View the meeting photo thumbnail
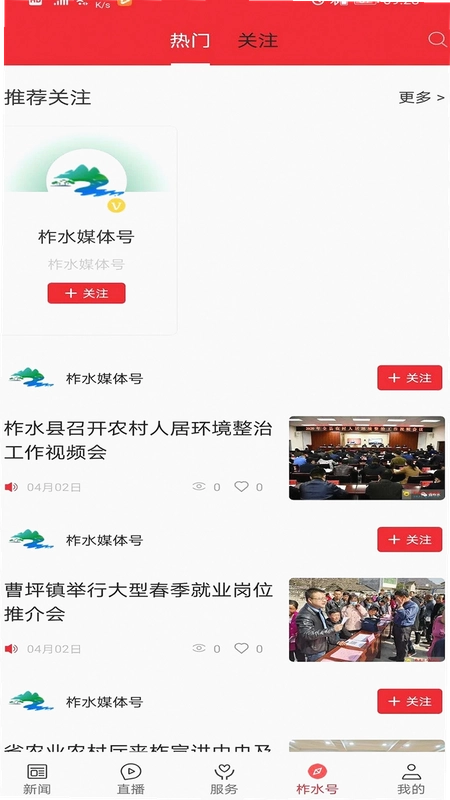The image size is (450, 800). pyautogui.click(x=367, y=458)
